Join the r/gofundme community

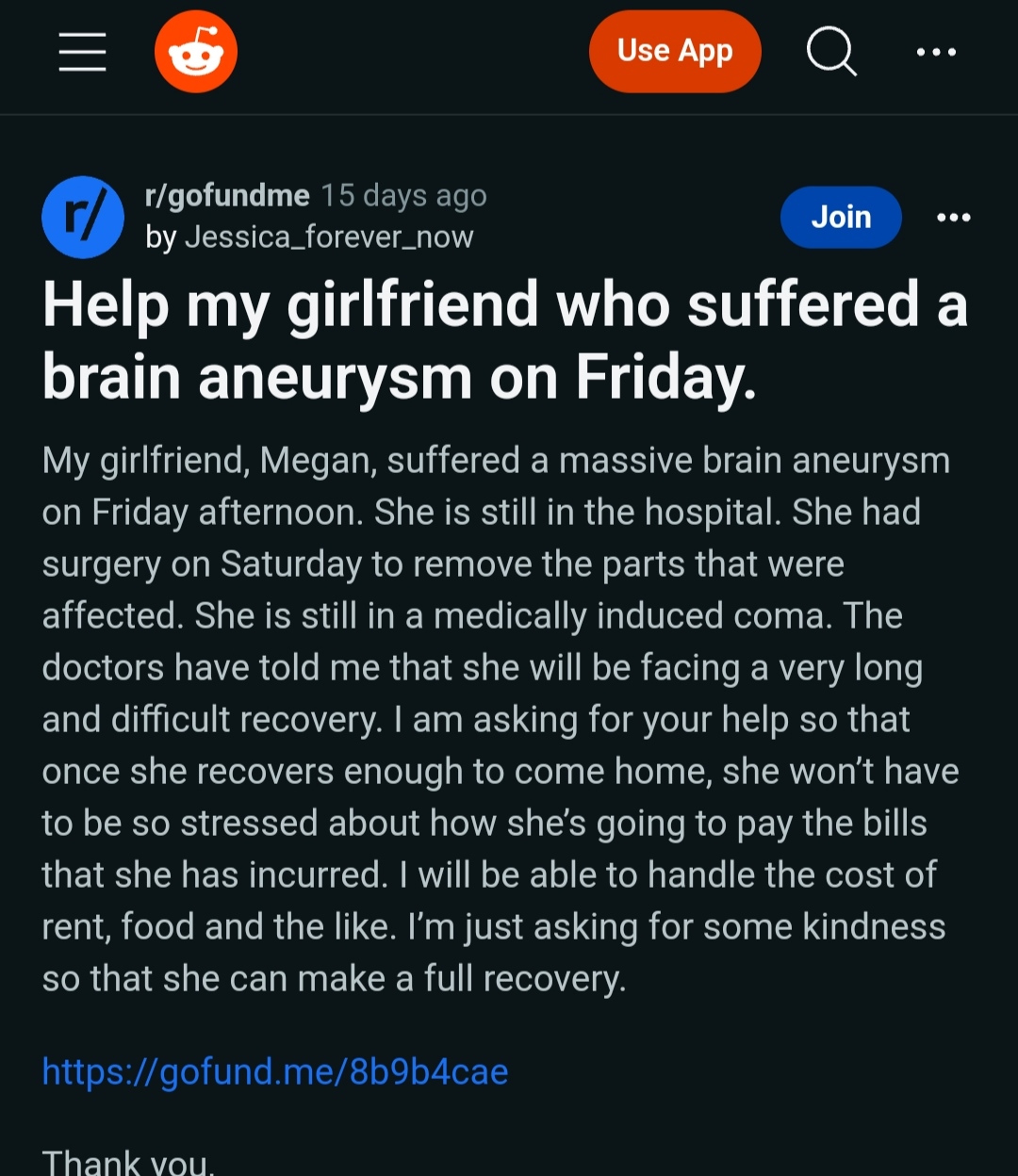click(841, 218)
